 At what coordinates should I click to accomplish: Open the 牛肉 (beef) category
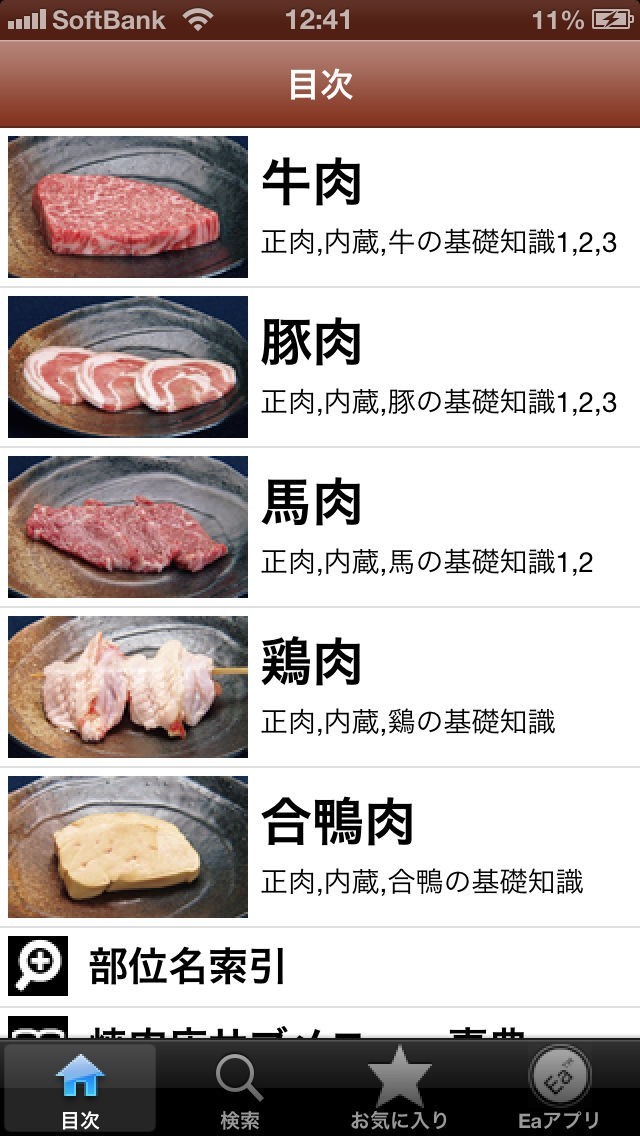pos(320,208)
